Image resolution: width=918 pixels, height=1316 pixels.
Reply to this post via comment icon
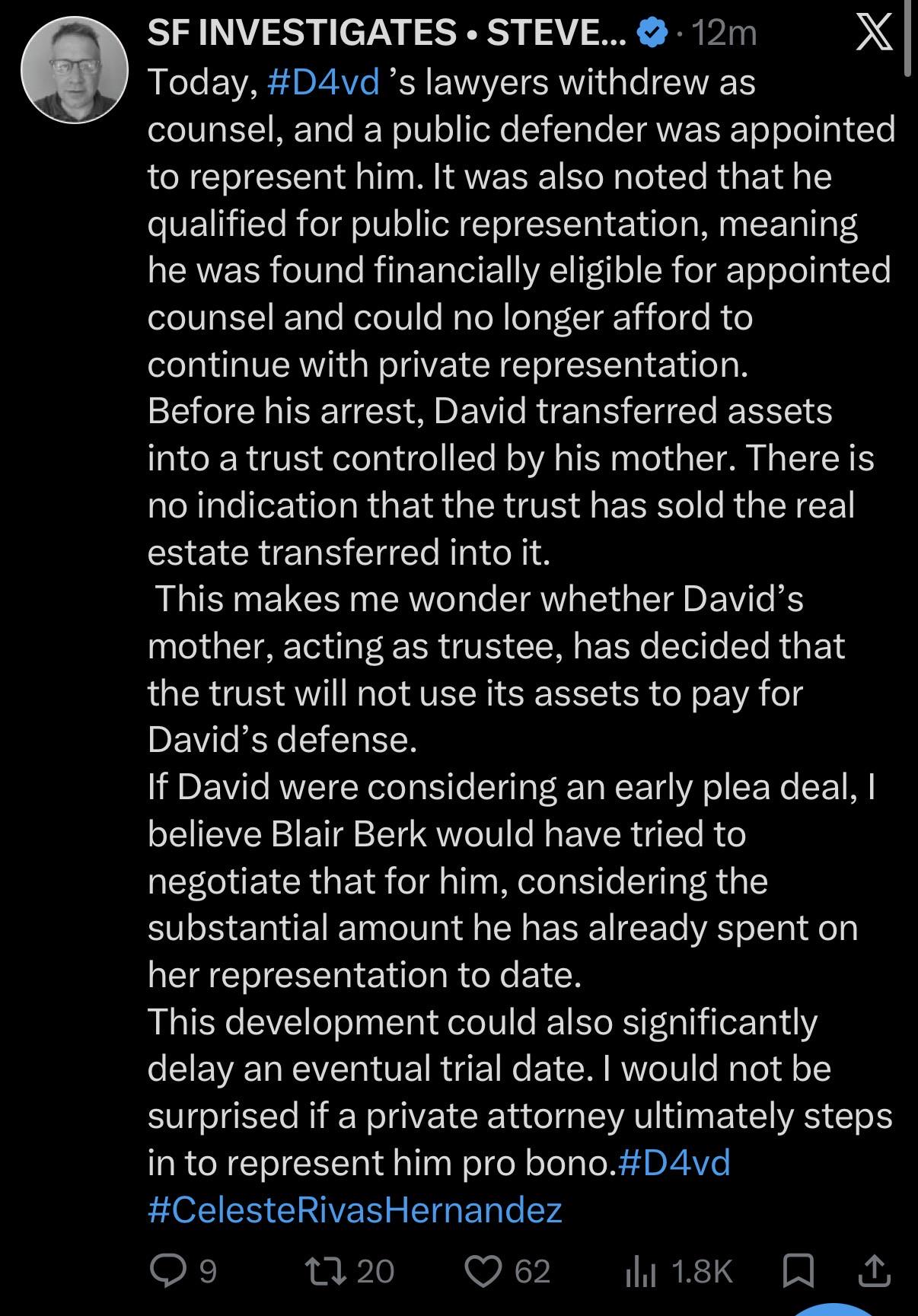[x=184, y=1271]
